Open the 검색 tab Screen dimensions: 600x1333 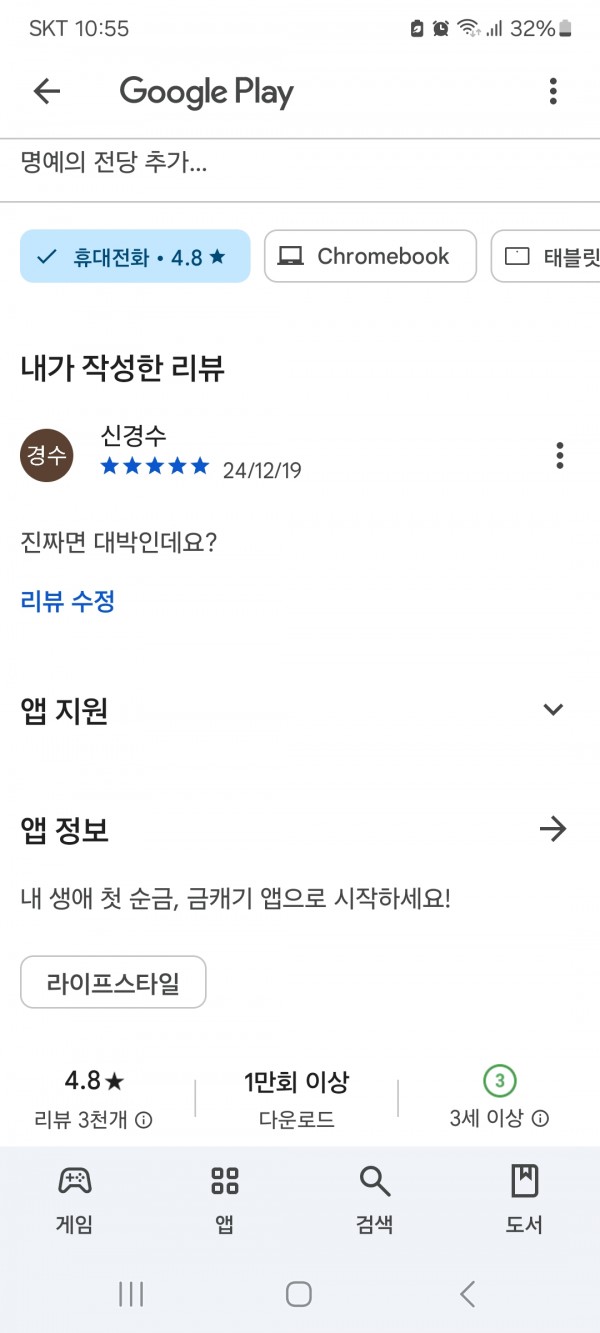tap(375, 1199)
